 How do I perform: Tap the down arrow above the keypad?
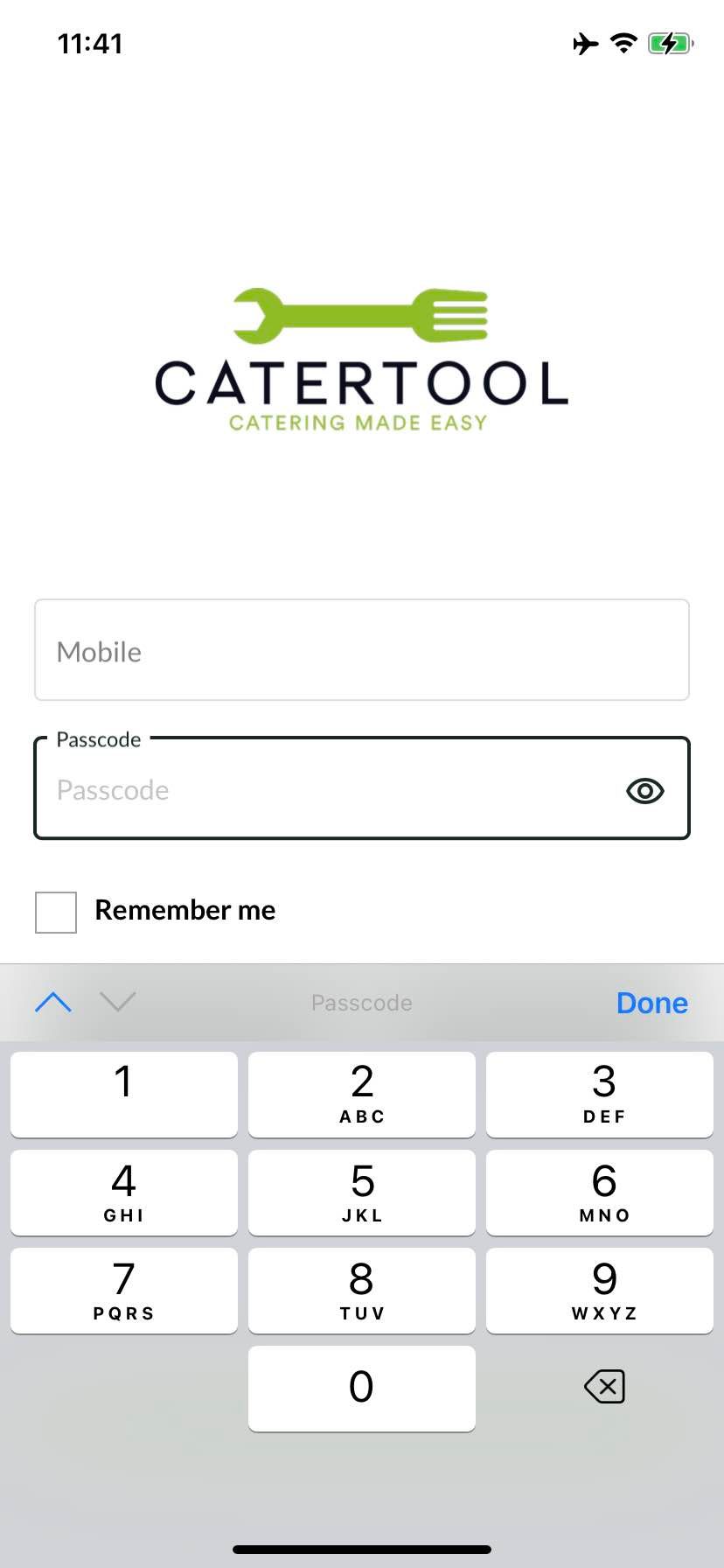118,1002
